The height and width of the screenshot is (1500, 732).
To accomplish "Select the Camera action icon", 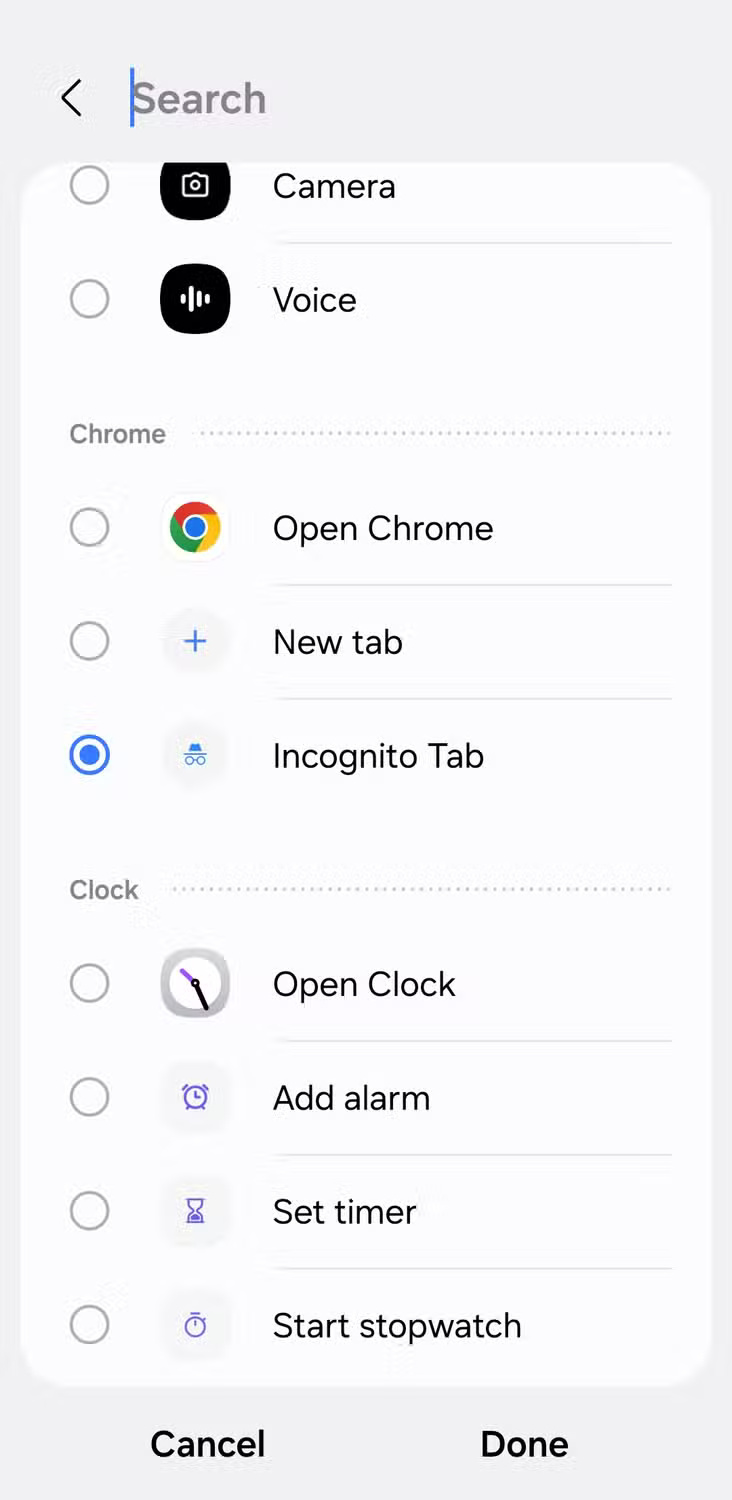I will tap(195, 185).
